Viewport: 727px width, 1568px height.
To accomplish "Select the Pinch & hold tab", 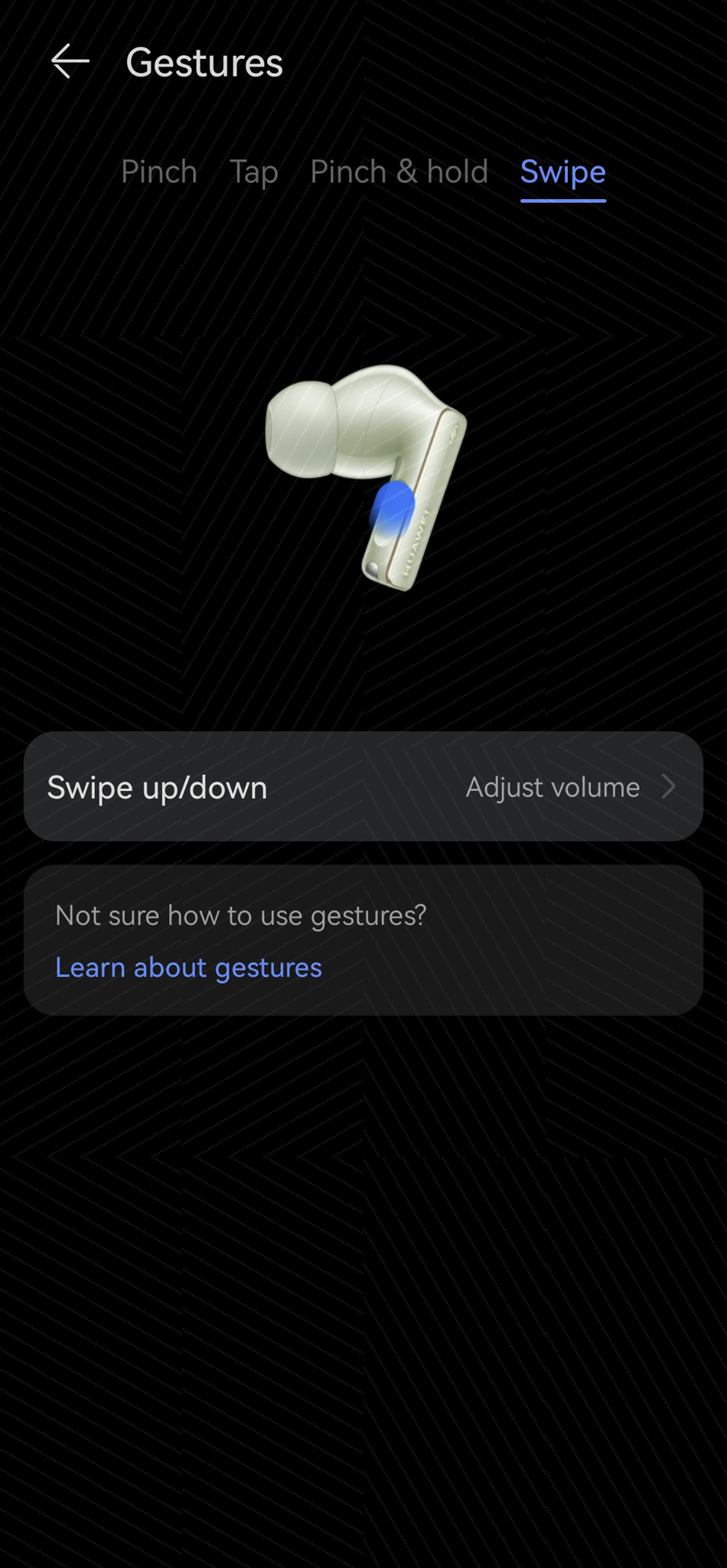I will coord(399,172).
